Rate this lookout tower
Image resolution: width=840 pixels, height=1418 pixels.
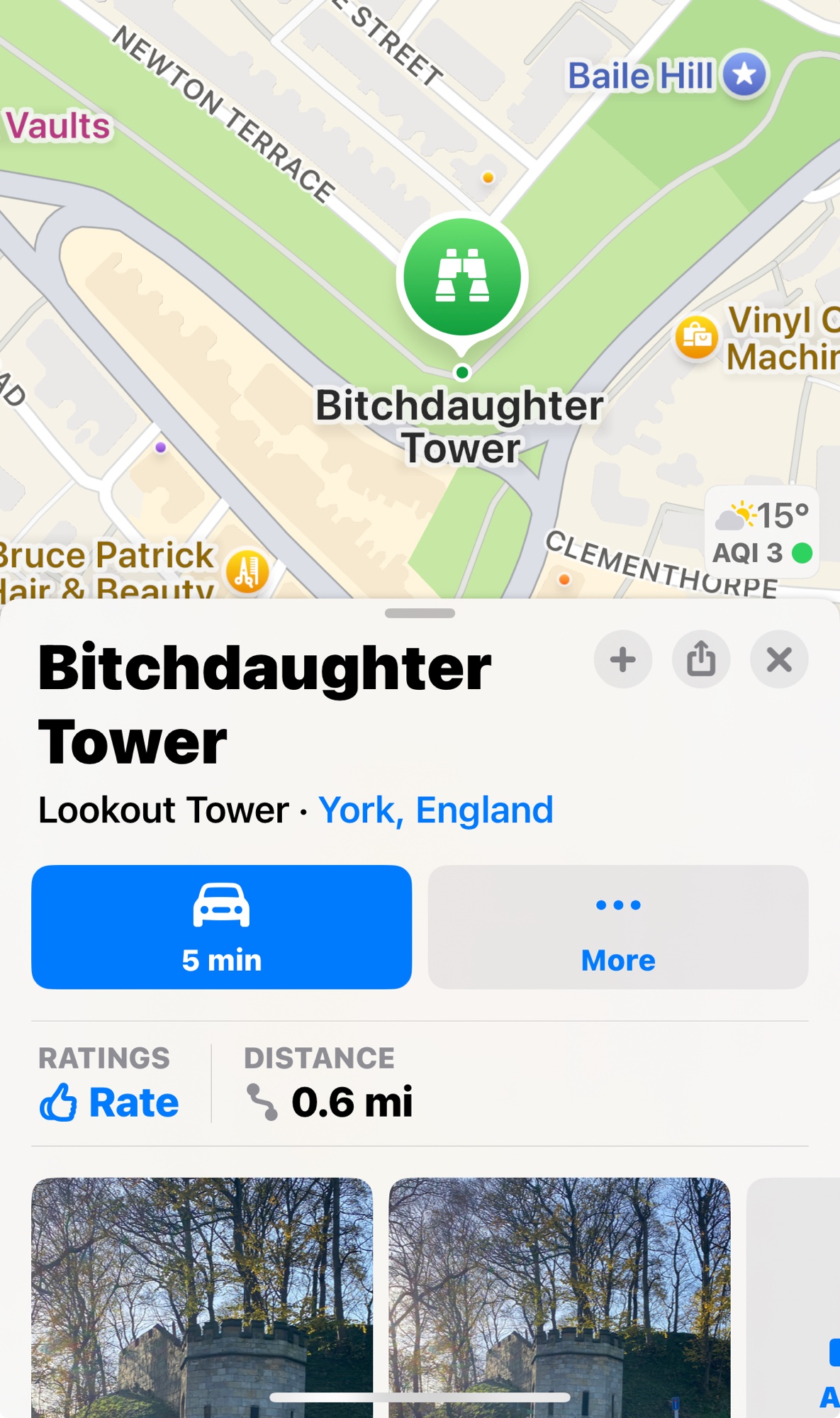110,1102
